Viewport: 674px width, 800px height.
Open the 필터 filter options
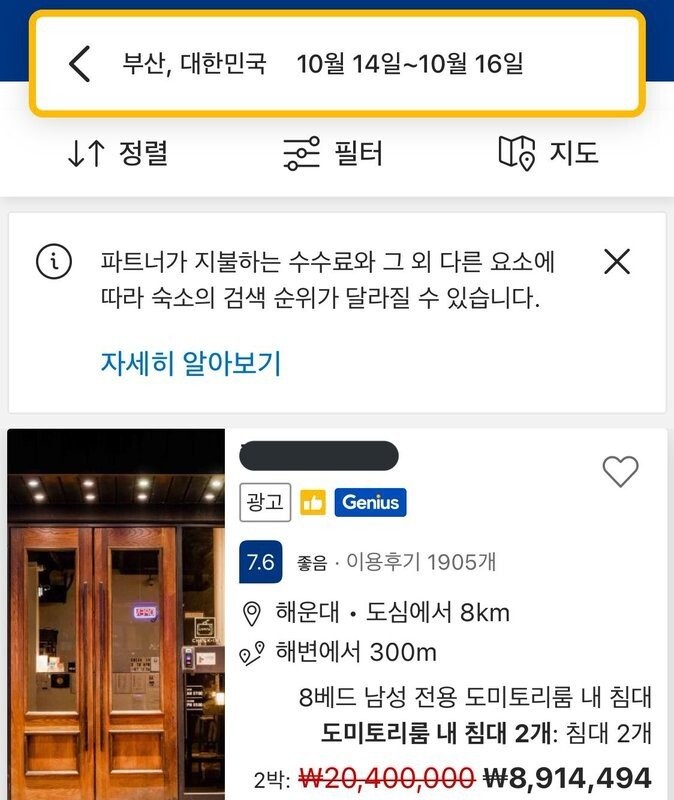click(x=333, y=153)
